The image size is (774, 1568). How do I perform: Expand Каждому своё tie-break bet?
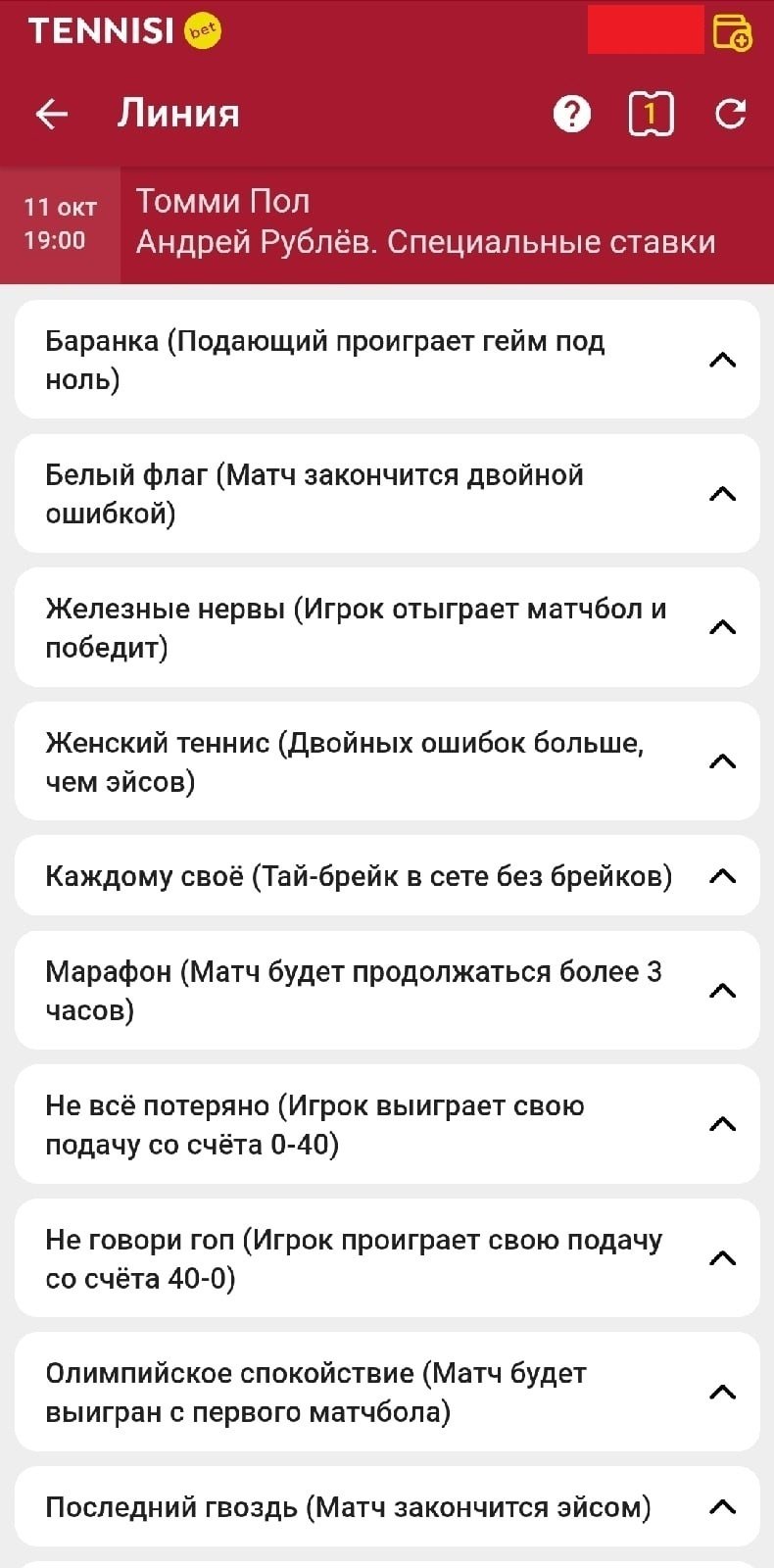click(x=722, y=876)
